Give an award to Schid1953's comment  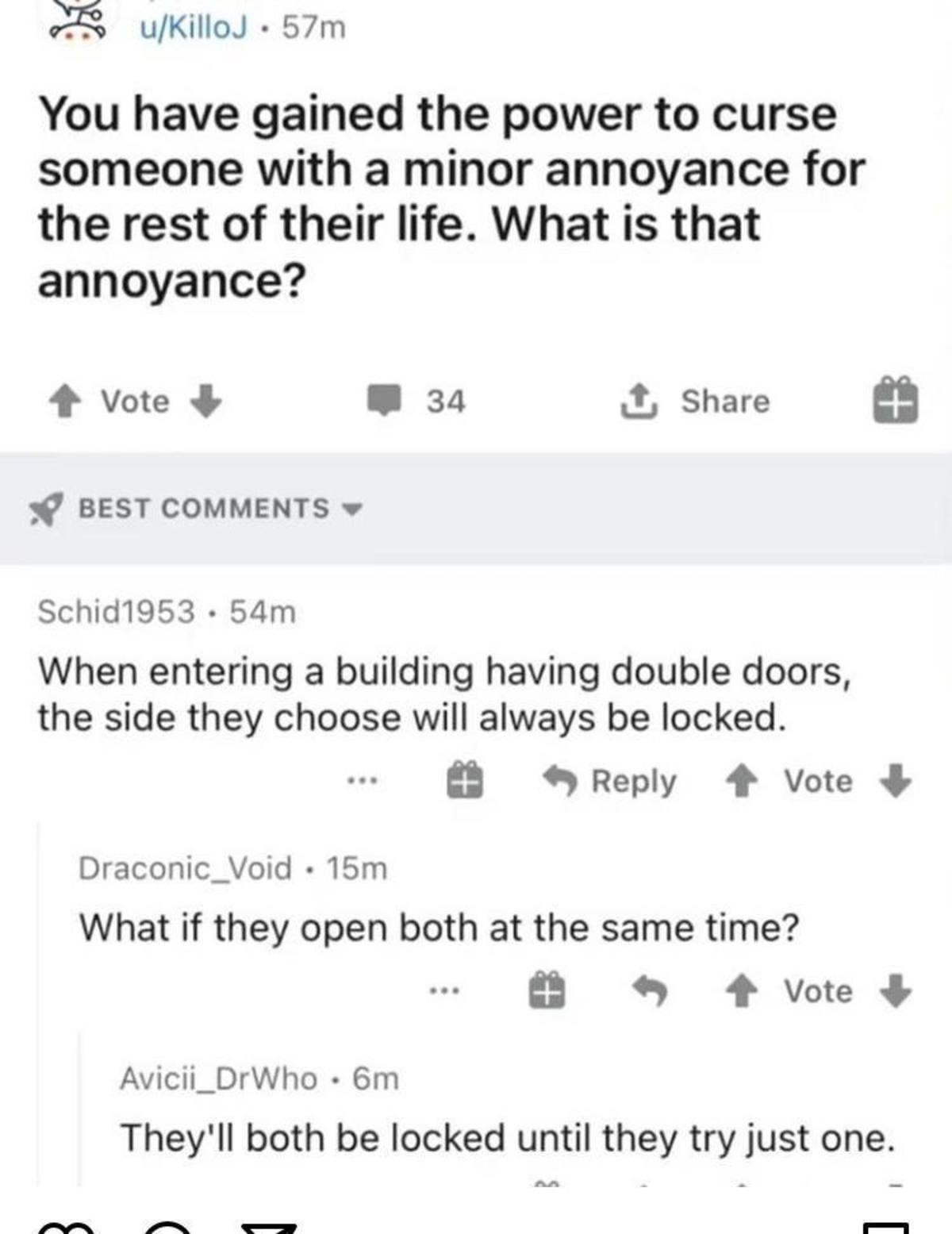pos(464,782)
